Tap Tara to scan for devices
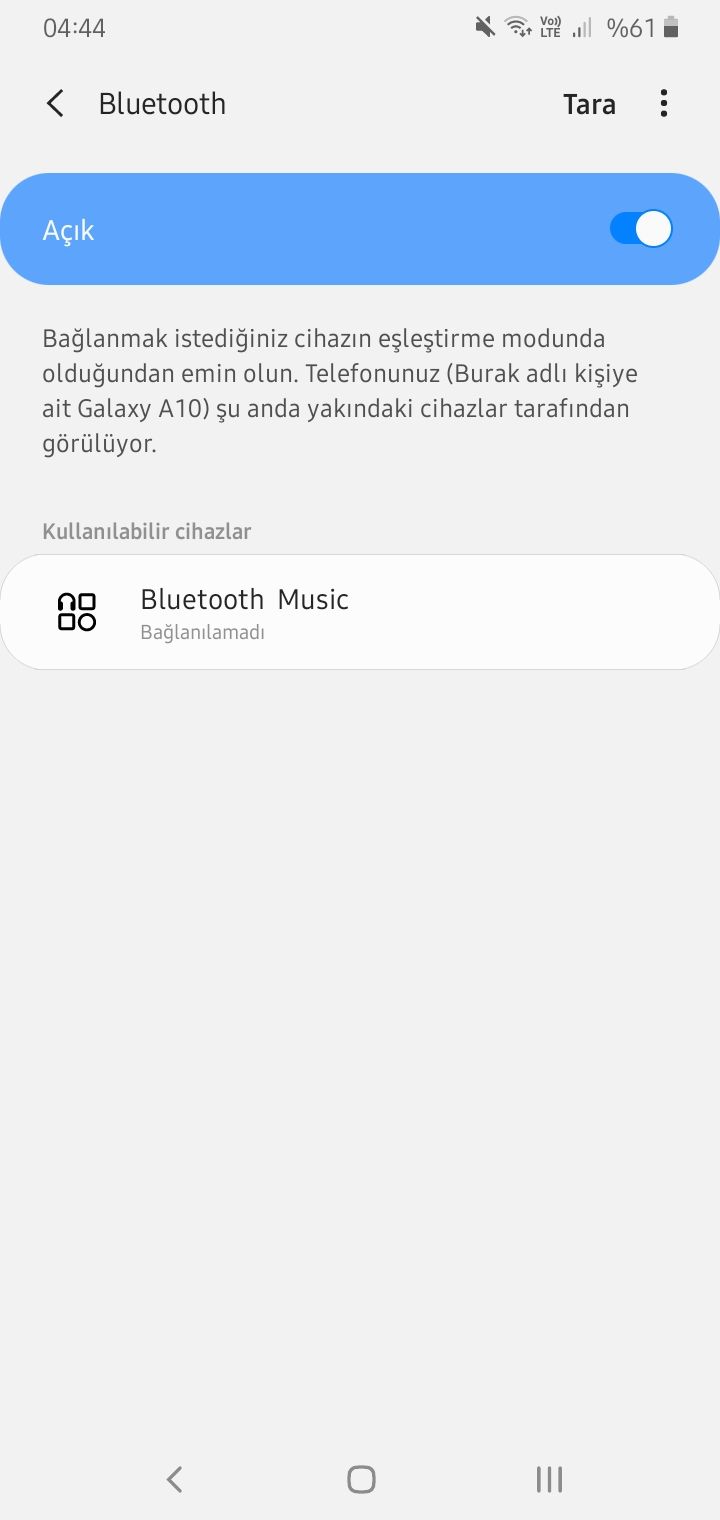 click(x=589, y=104)
